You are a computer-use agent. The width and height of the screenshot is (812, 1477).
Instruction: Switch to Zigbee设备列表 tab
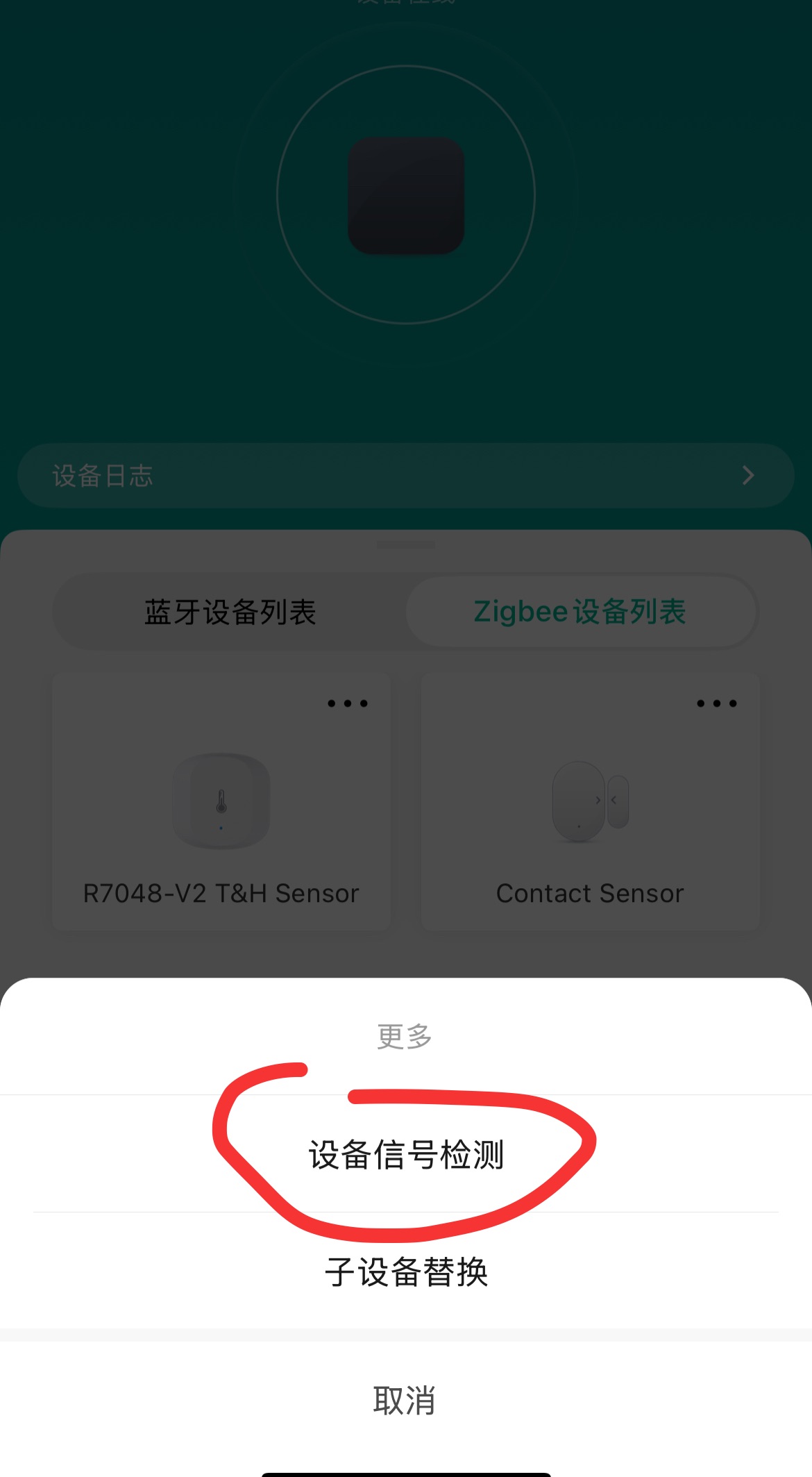point(580,612)
